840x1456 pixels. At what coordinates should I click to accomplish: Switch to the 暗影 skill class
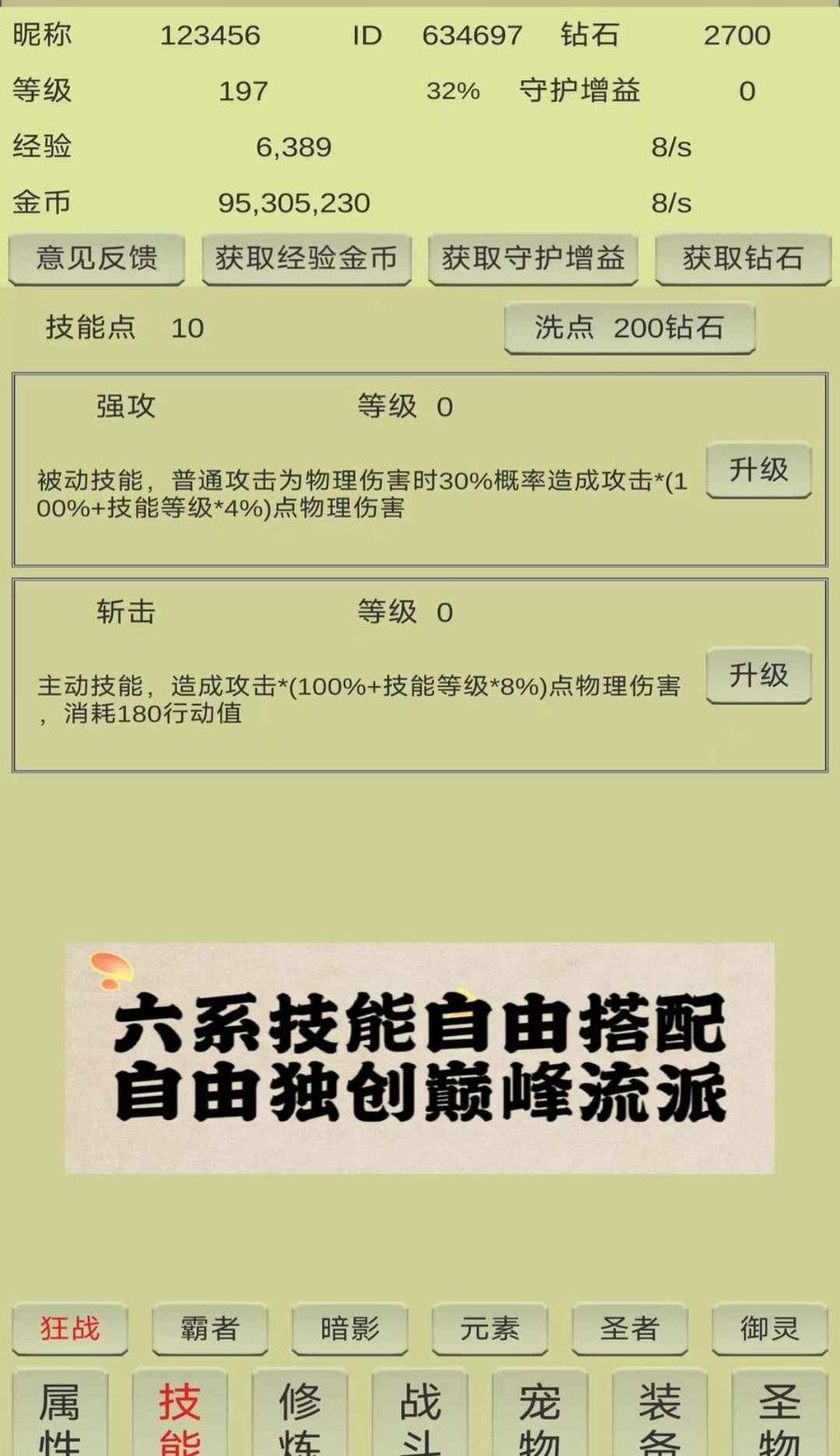point(350,1328)
